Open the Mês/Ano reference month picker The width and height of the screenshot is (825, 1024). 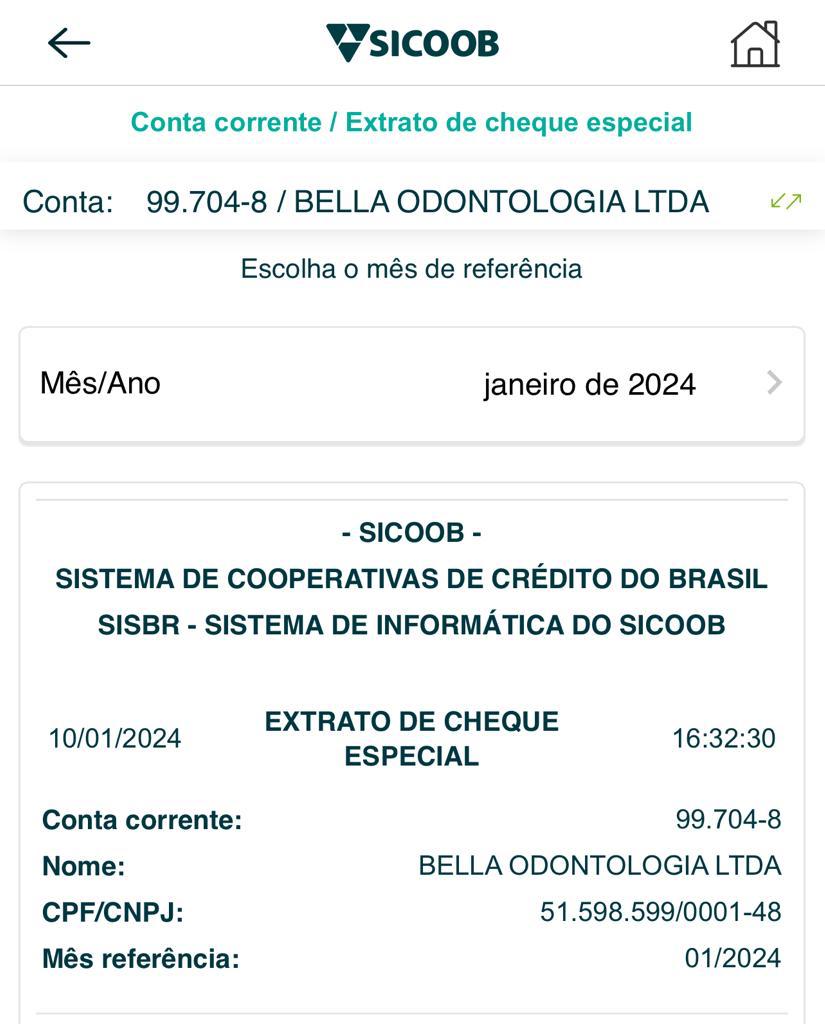412,384
